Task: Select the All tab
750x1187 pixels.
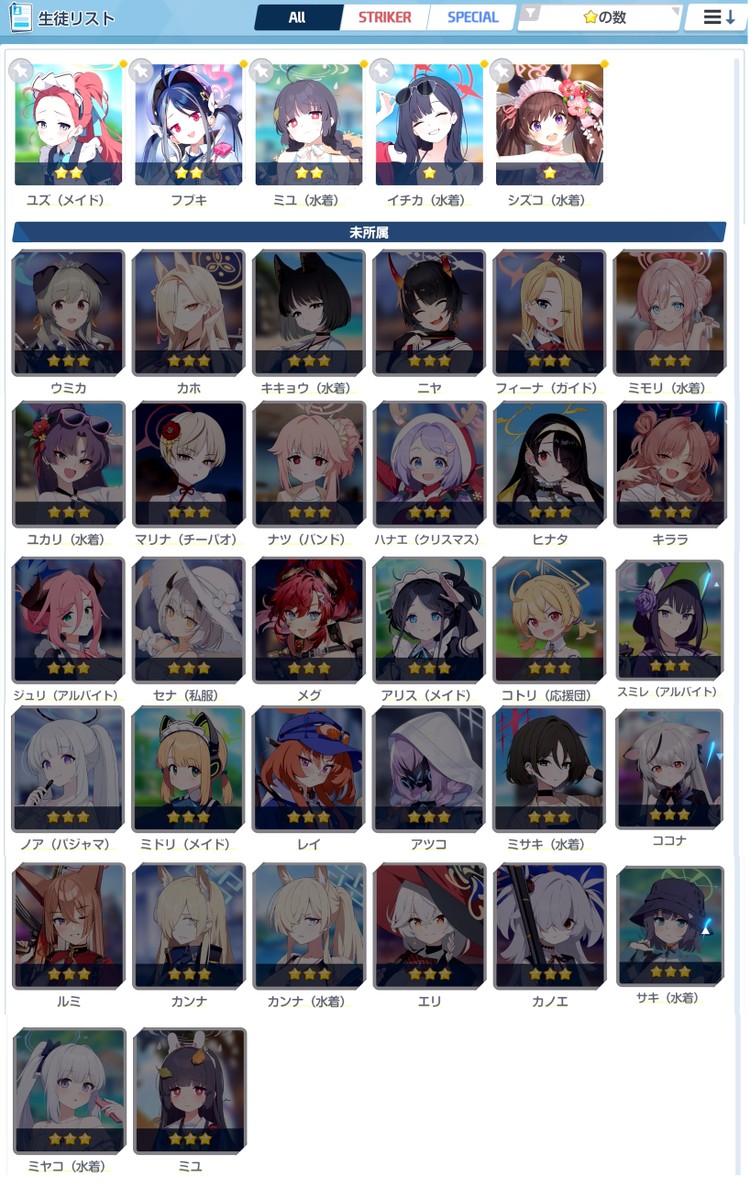Action: click(297, 17)
